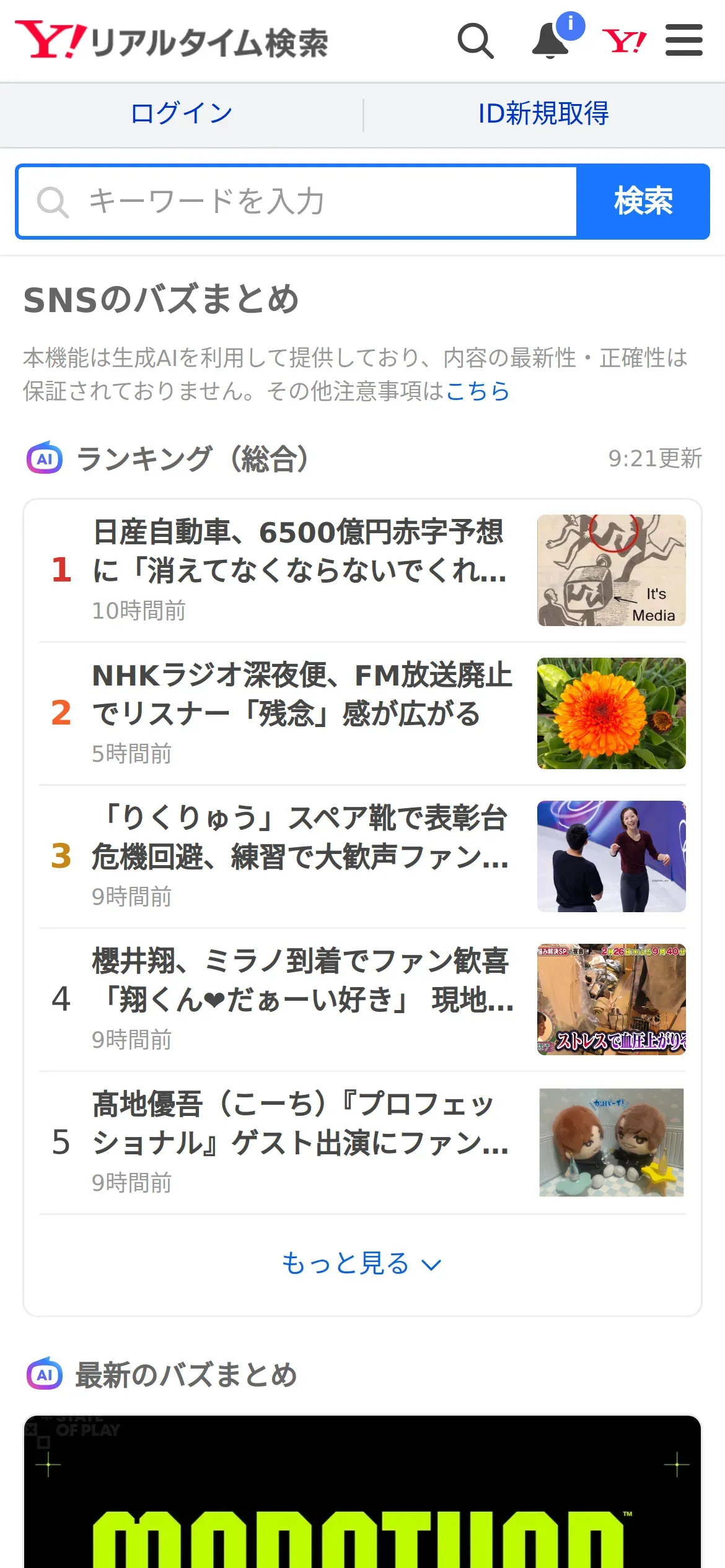Open rank 2 story about NHKラジオ深夜便

301,713
